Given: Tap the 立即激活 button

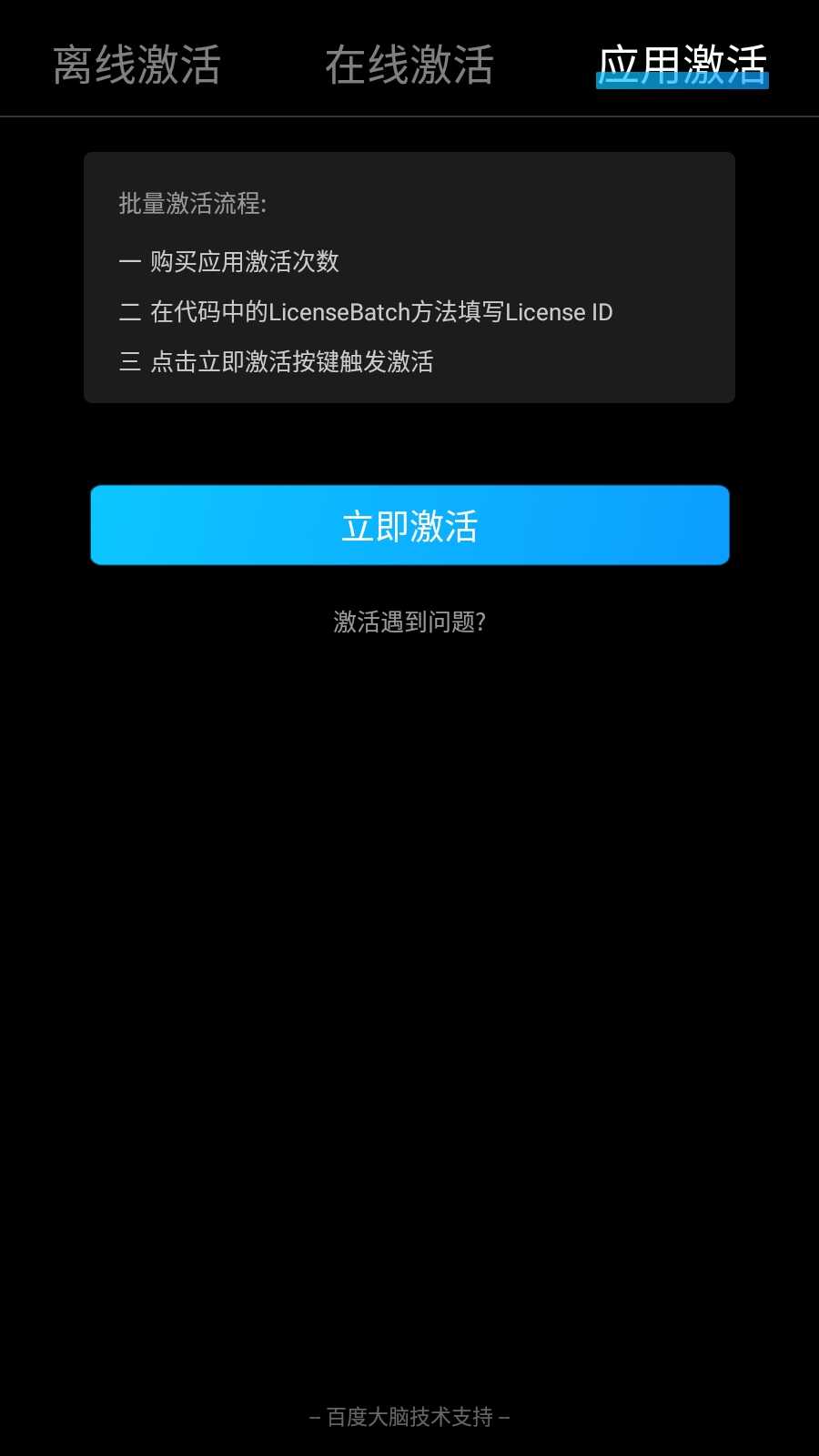Looking at the screenshot, I should (409, 525).
